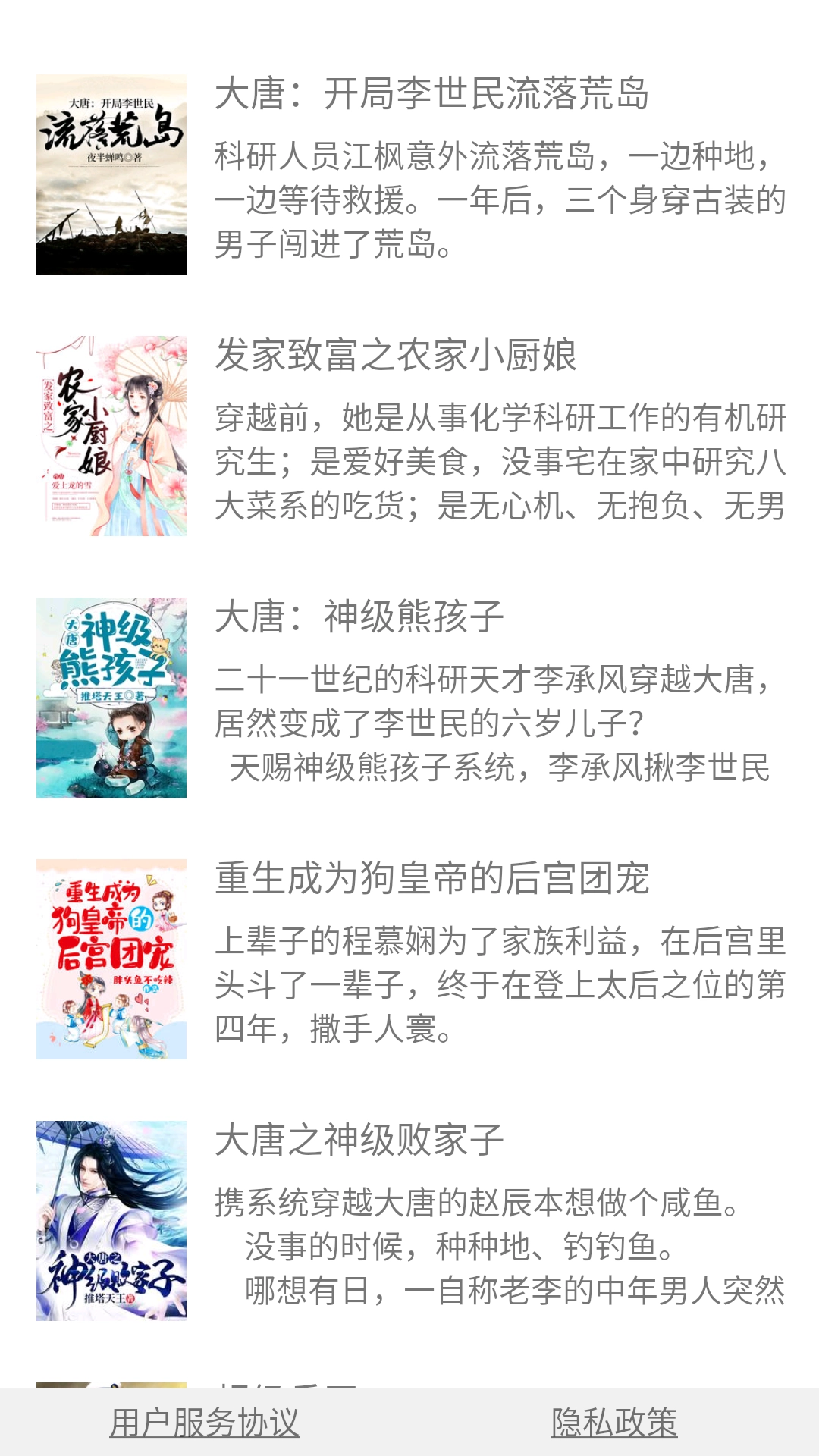The width and height of the screenshot is (819, 1456).
Task: Open the 用户服务协议 agreement
Action: 205,1419
